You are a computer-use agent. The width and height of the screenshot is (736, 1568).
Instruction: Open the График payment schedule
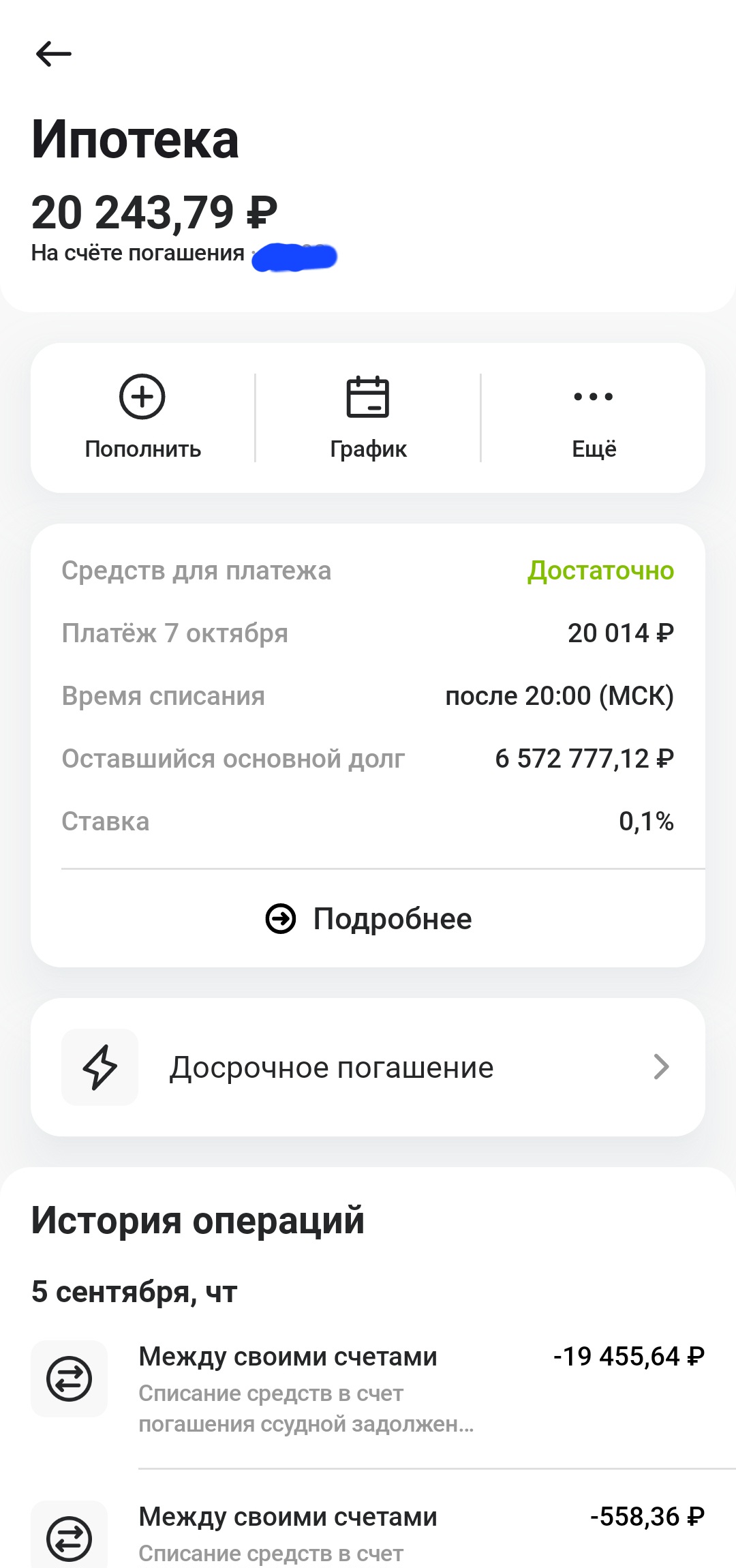pos(368,418)
